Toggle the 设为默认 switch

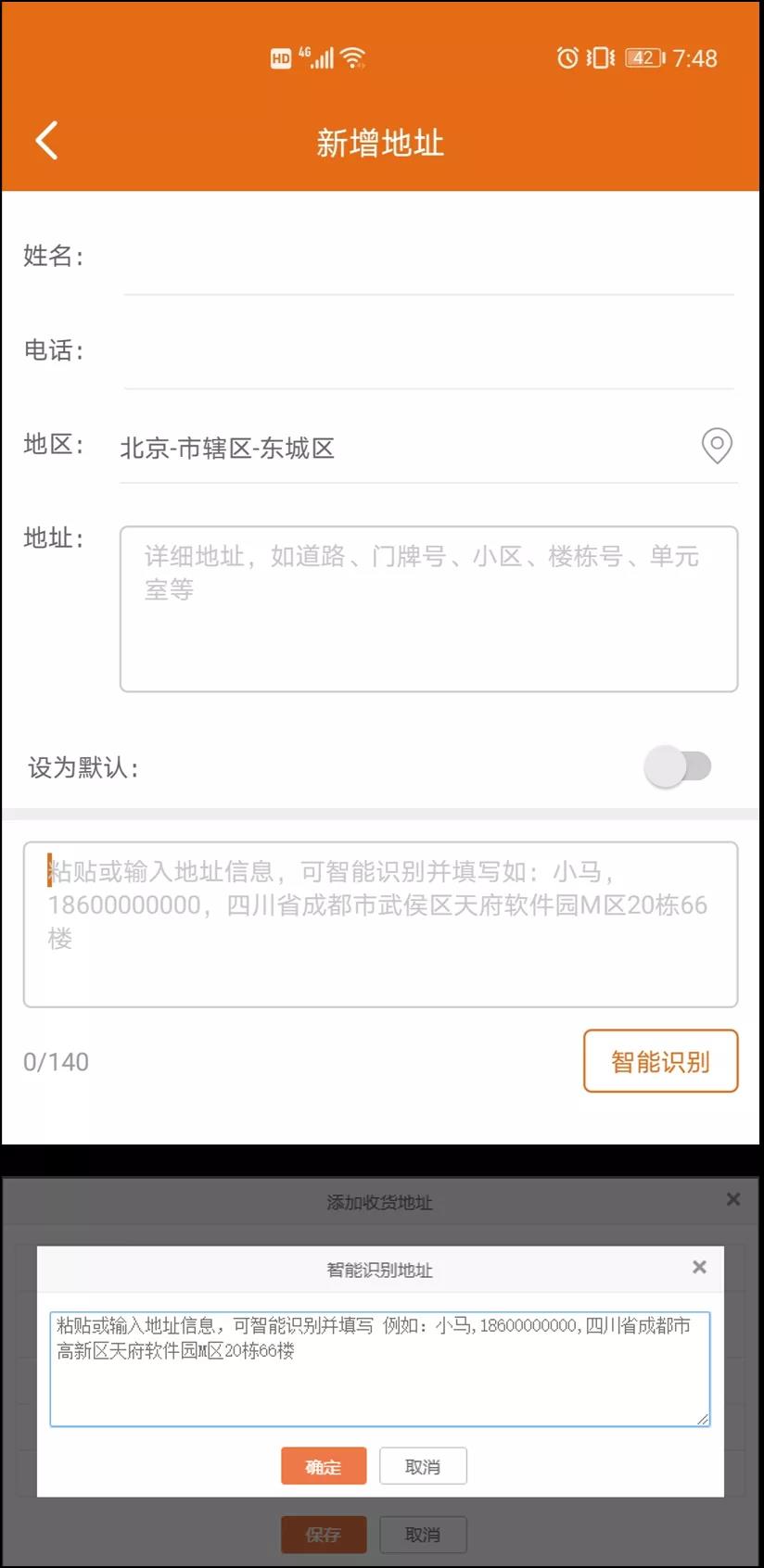pos(678,766)
